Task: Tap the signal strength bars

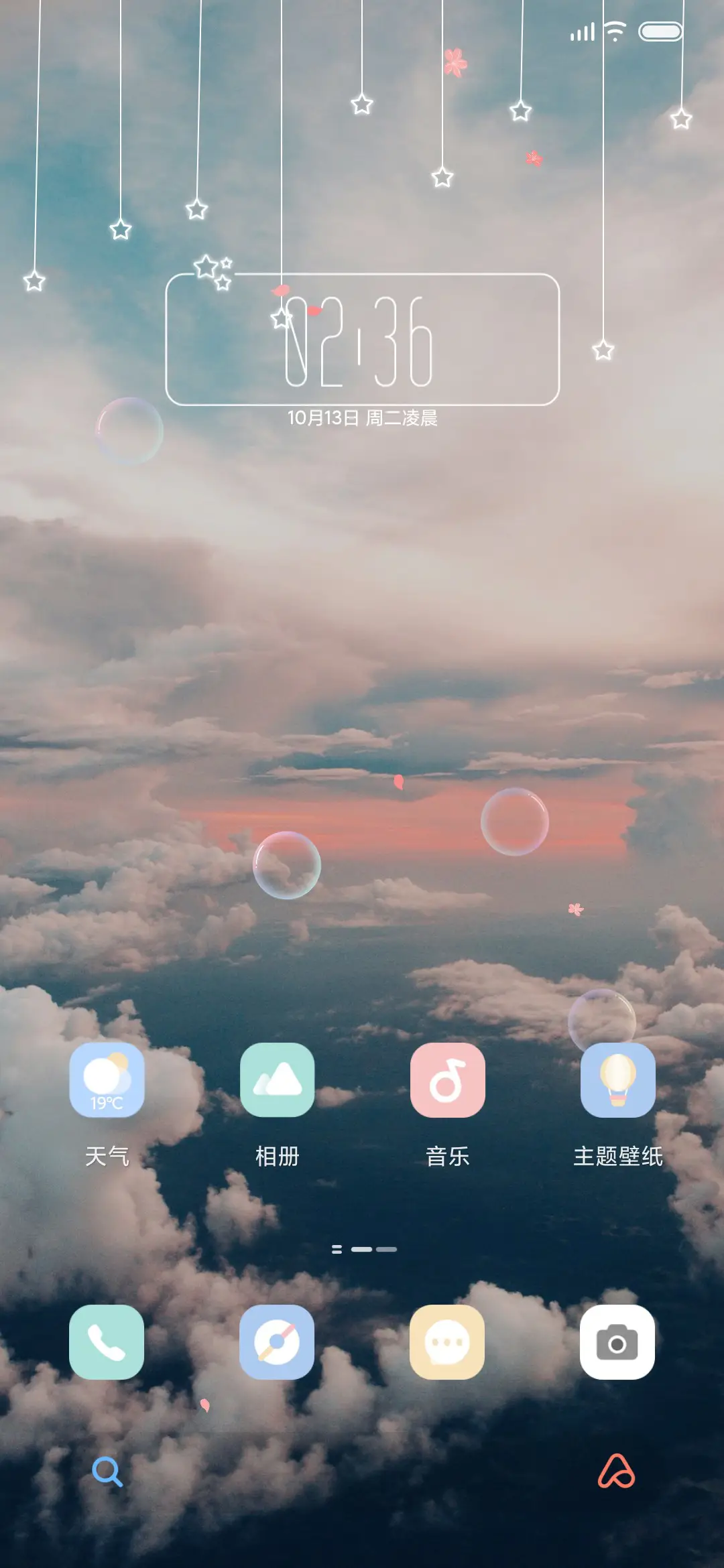Action: (x=583, y=30)
